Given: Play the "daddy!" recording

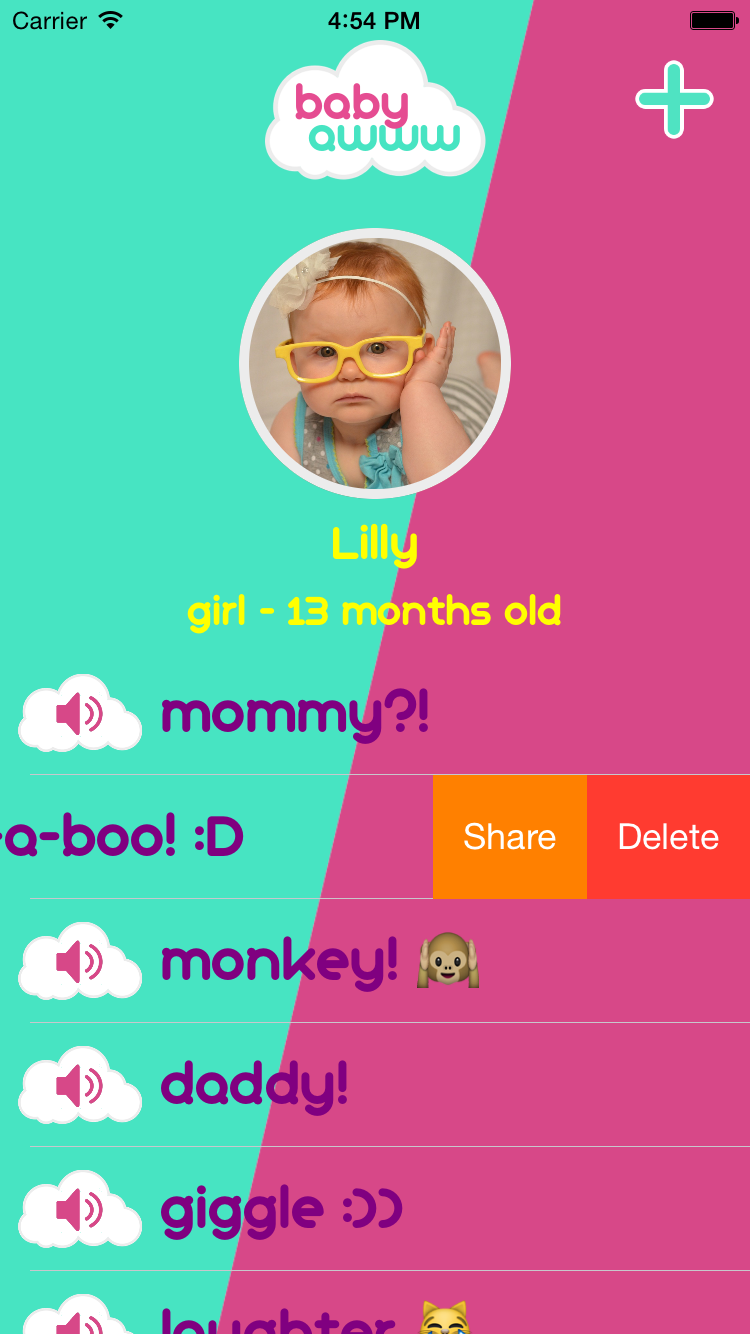Looking at the screenshot, I should [80, 1087].
